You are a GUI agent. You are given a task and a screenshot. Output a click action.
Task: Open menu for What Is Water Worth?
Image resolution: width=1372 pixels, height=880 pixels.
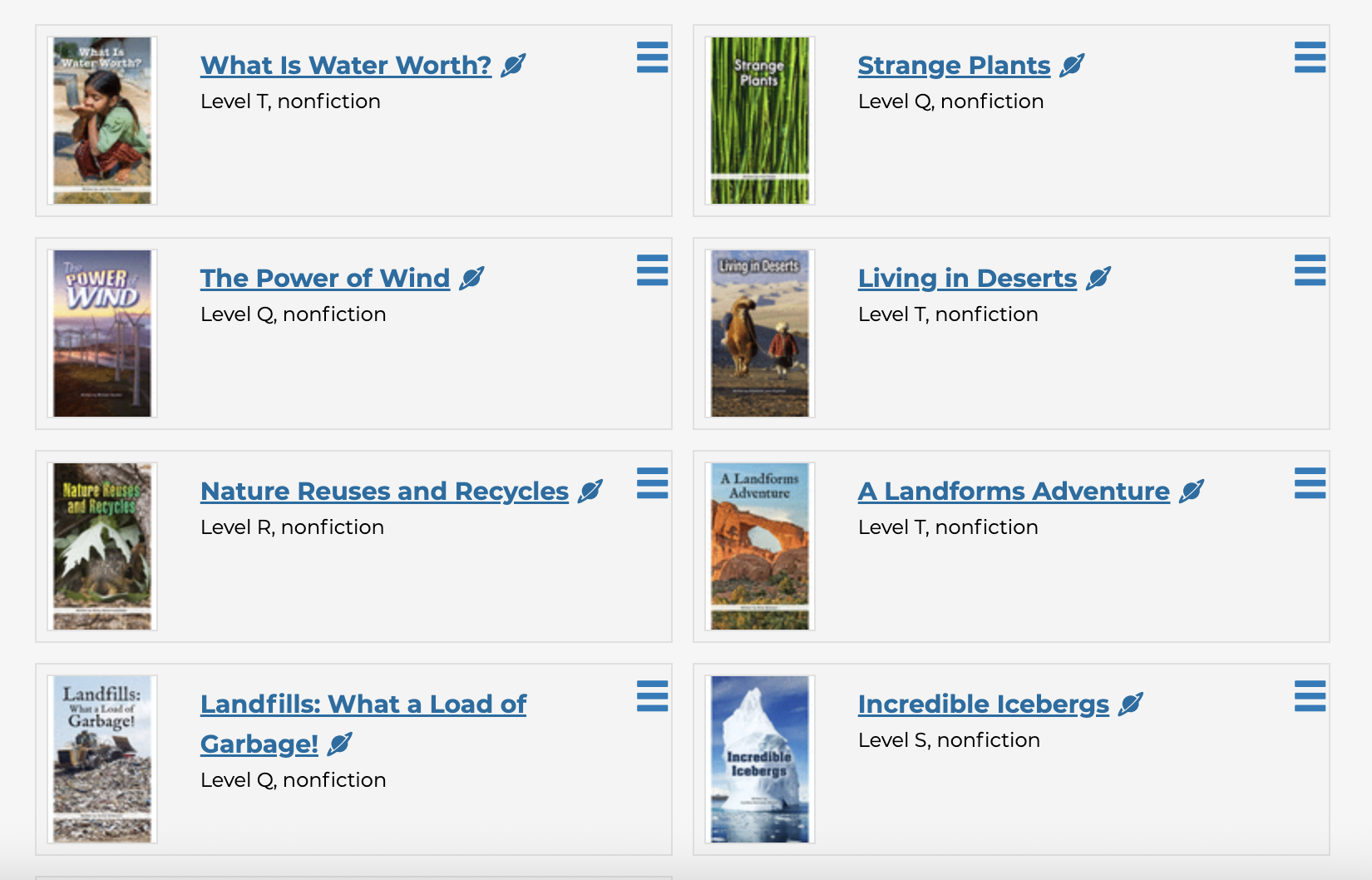click(652, 57)
